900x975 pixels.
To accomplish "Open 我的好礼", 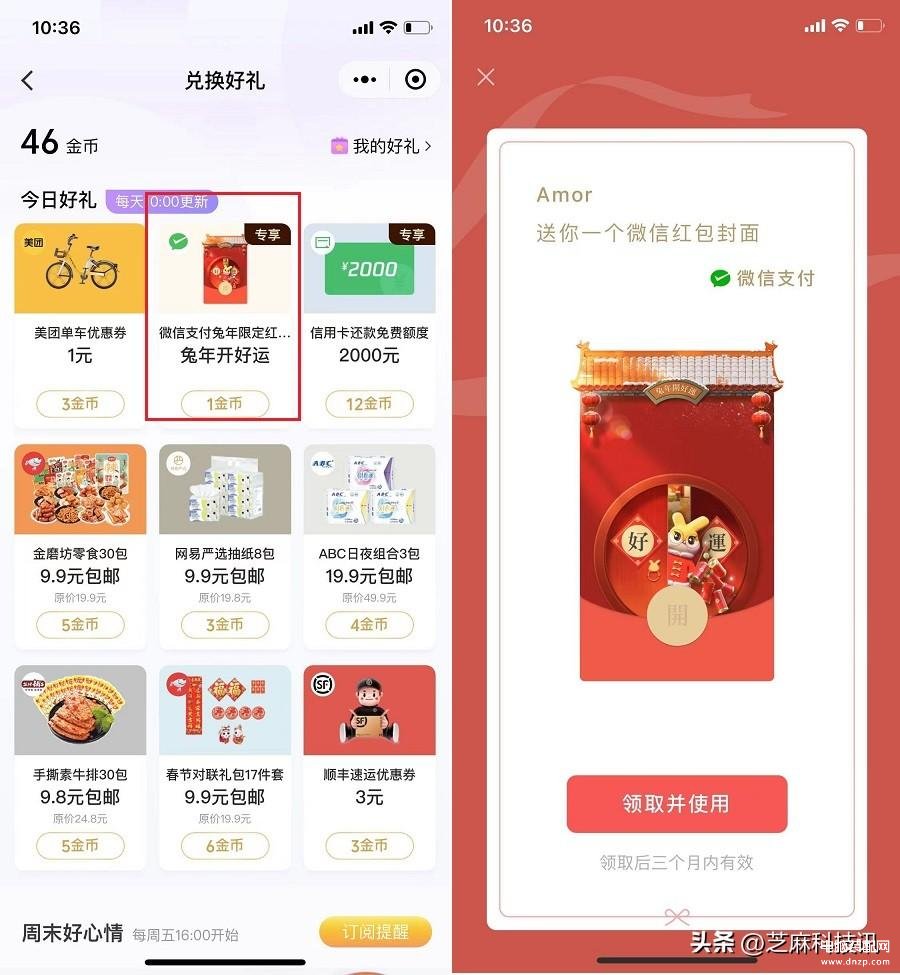I will click(381, 146).
